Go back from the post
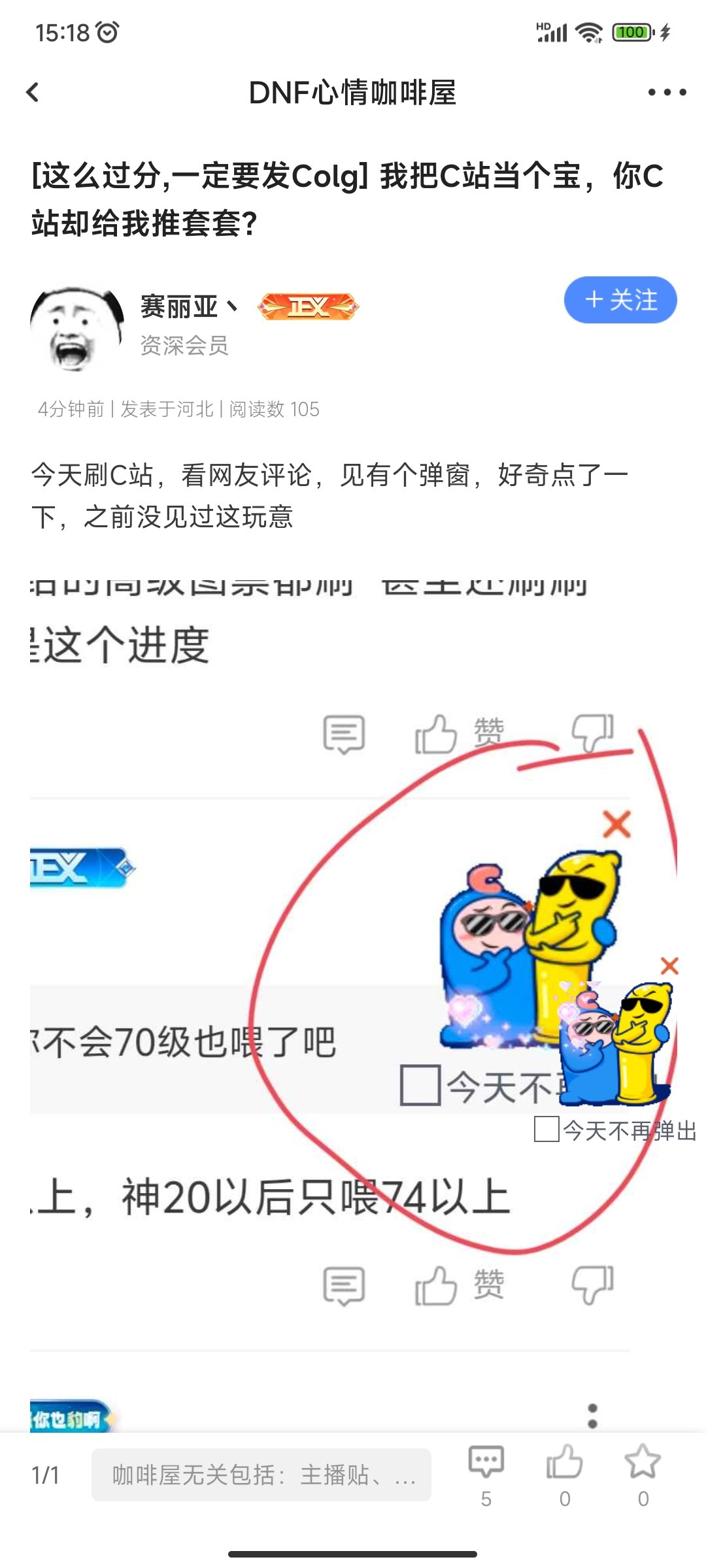The image size is (706, 1568). click(x=33, y=92)
